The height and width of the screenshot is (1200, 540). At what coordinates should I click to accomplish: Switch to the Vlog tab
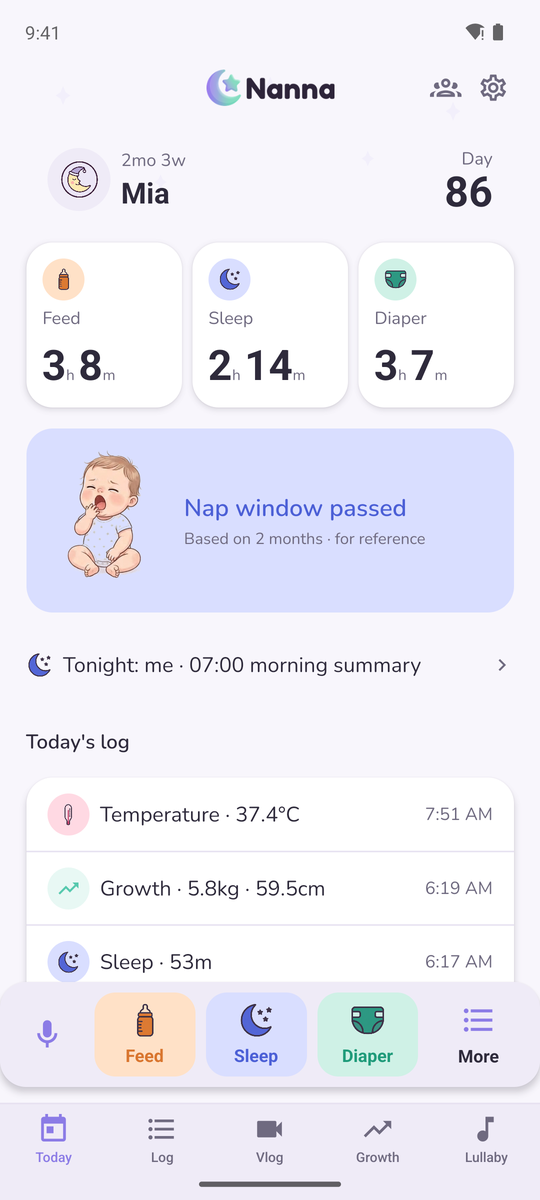(x=270, y=1140)
